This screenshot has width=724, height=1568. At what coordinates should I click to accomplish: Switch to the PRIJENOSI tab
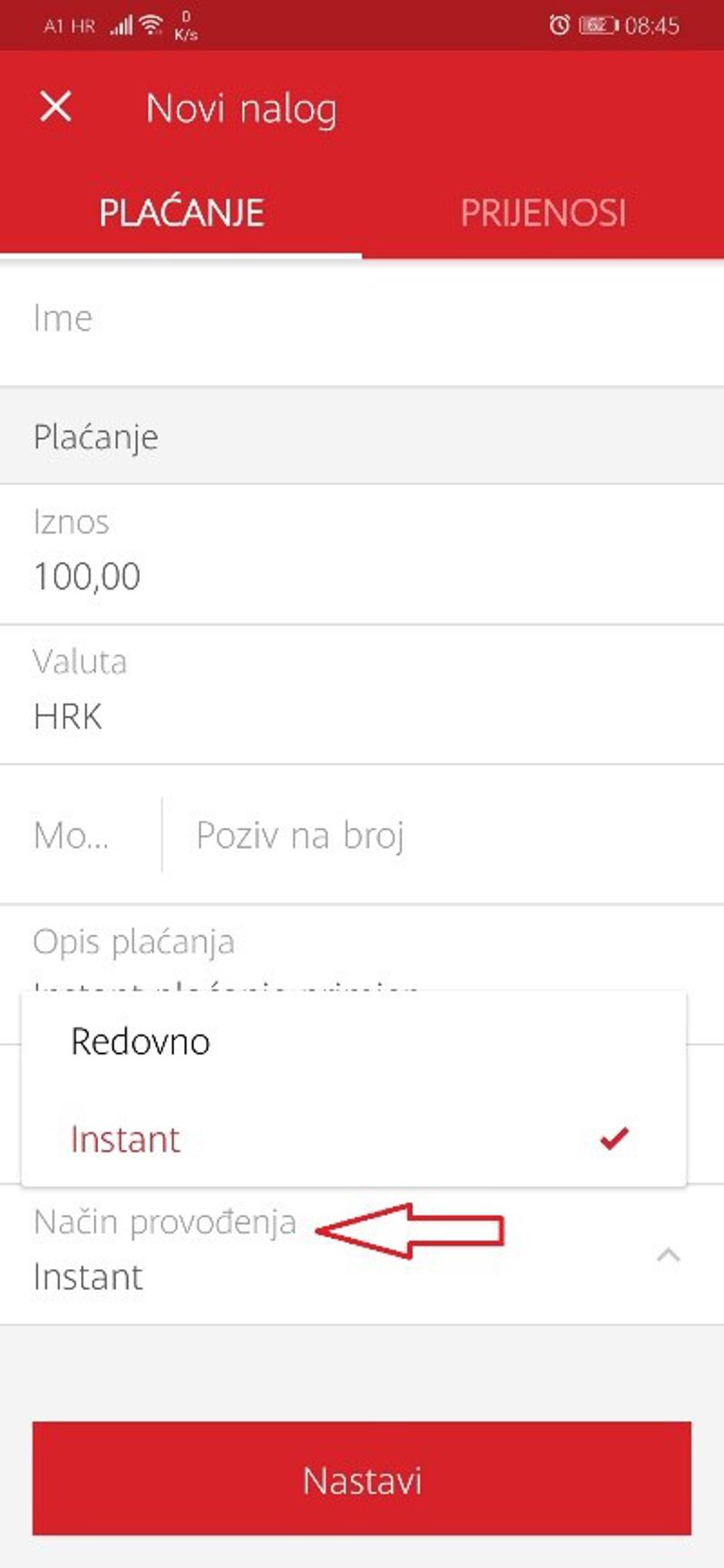[x=545, y=212]
